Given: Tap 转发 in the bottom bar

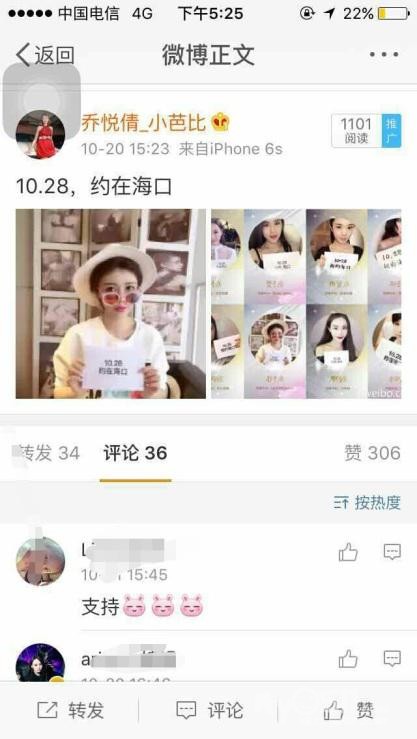Looking at the screenshot, I should [x=70, y=710].
